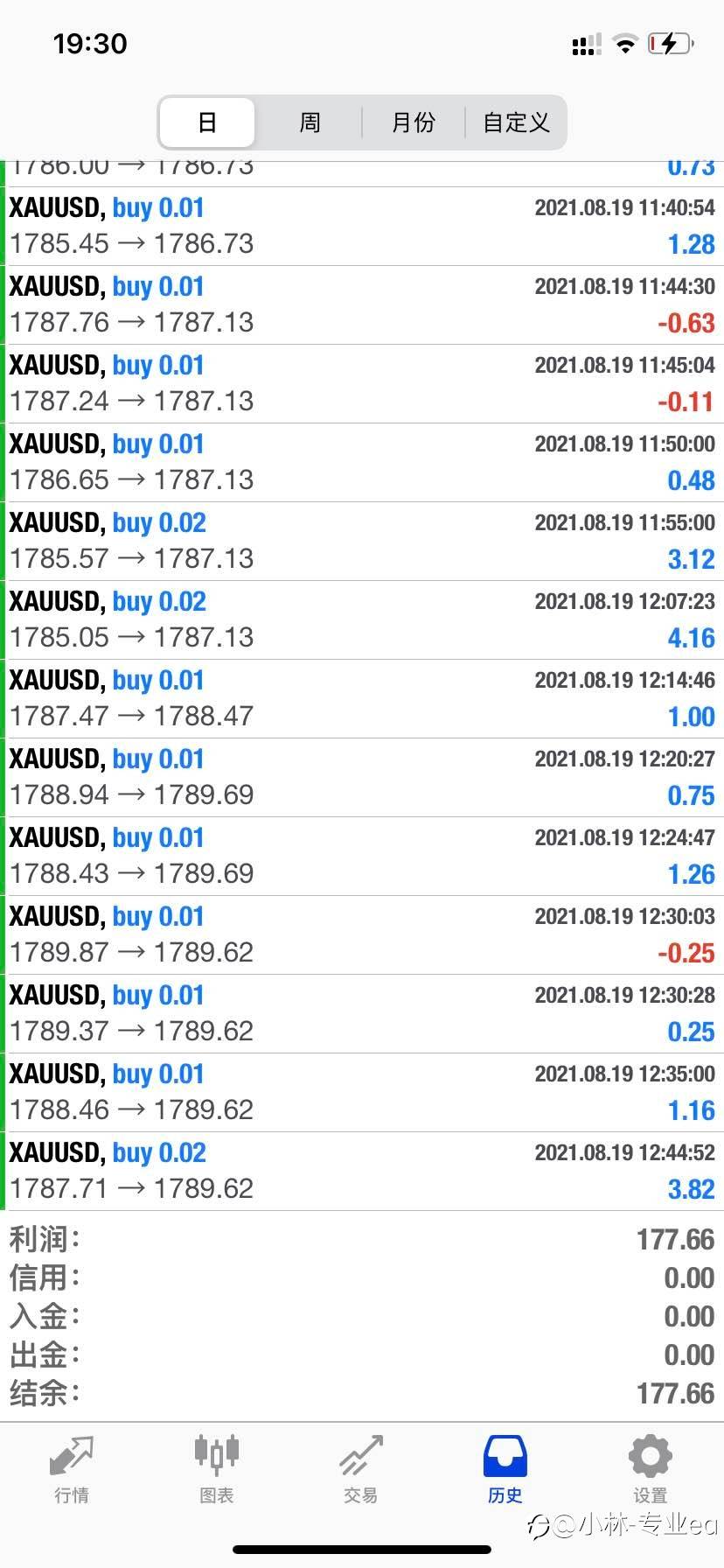Go to the 交易 trade tab

(x=361, y=1470)
